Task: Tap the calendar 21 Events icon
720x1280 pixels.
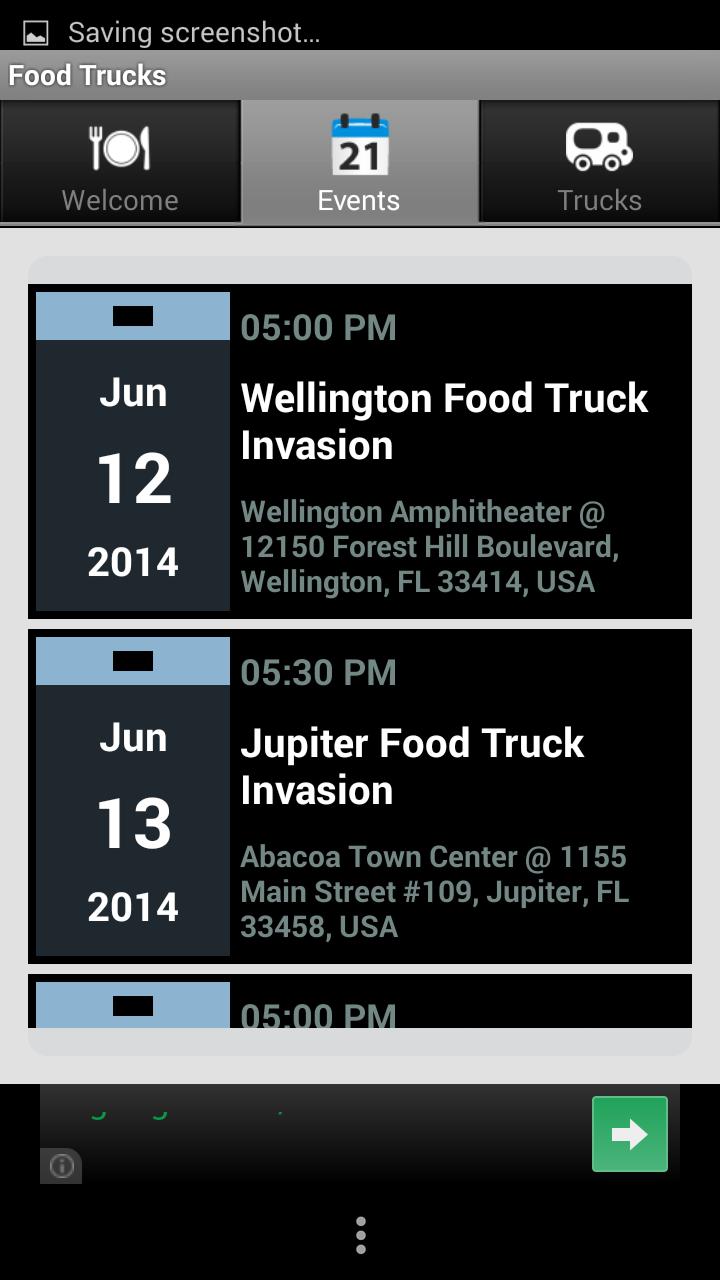Action: [359, 146]
